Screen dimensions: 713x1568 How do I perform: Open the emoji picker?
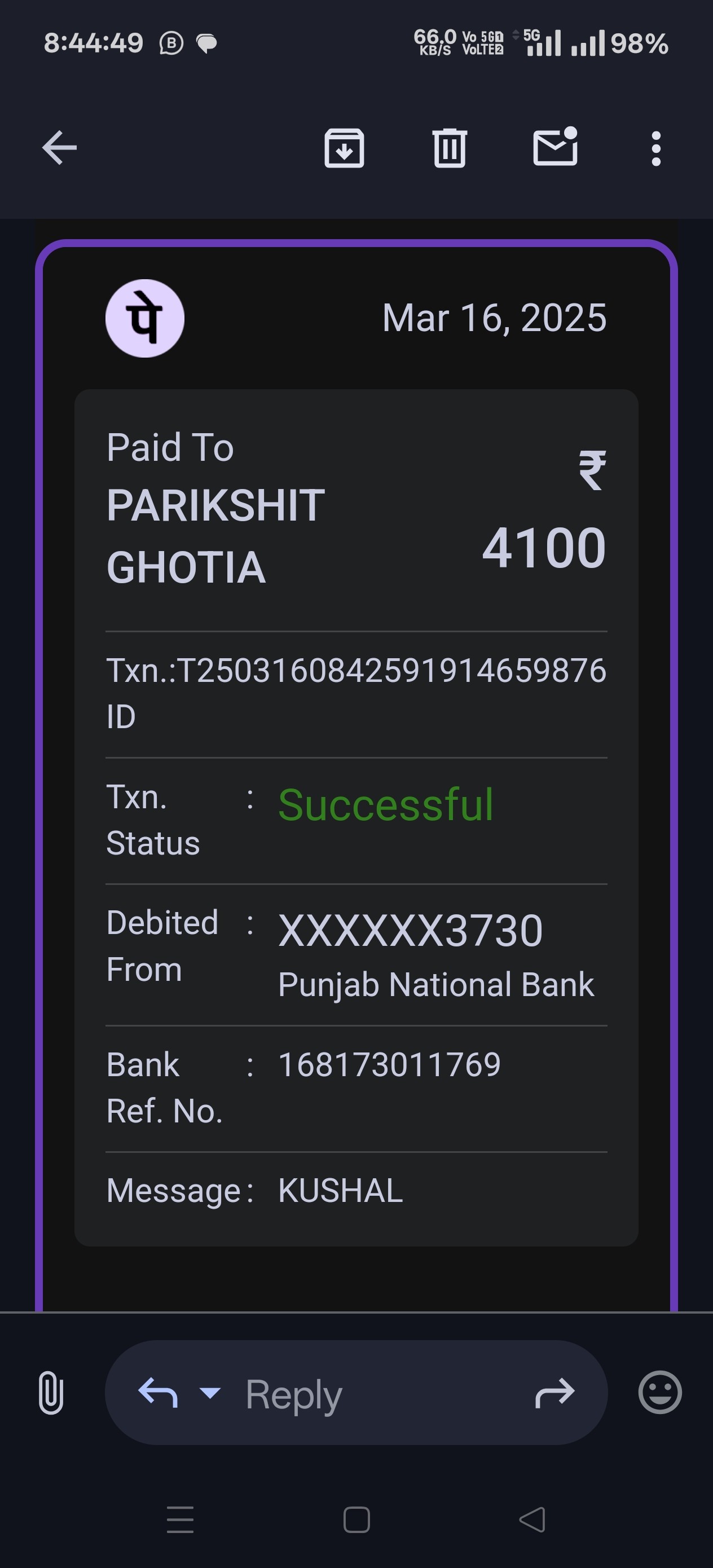coord(660,1393)
